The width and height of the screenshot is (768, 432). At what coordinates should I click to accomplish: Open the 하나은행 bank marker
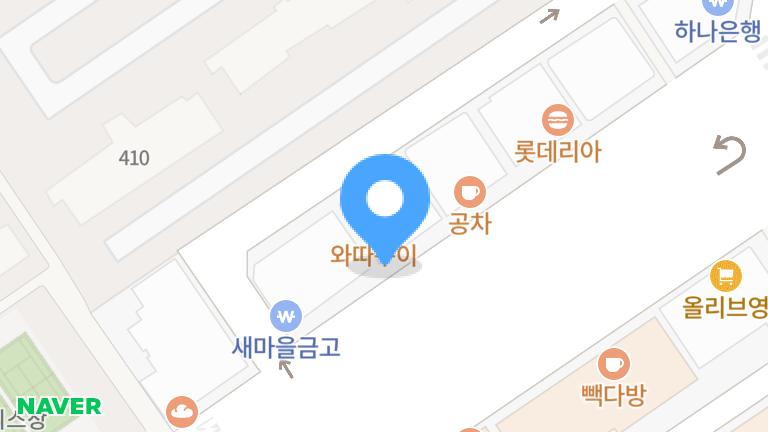click(717, 6)
